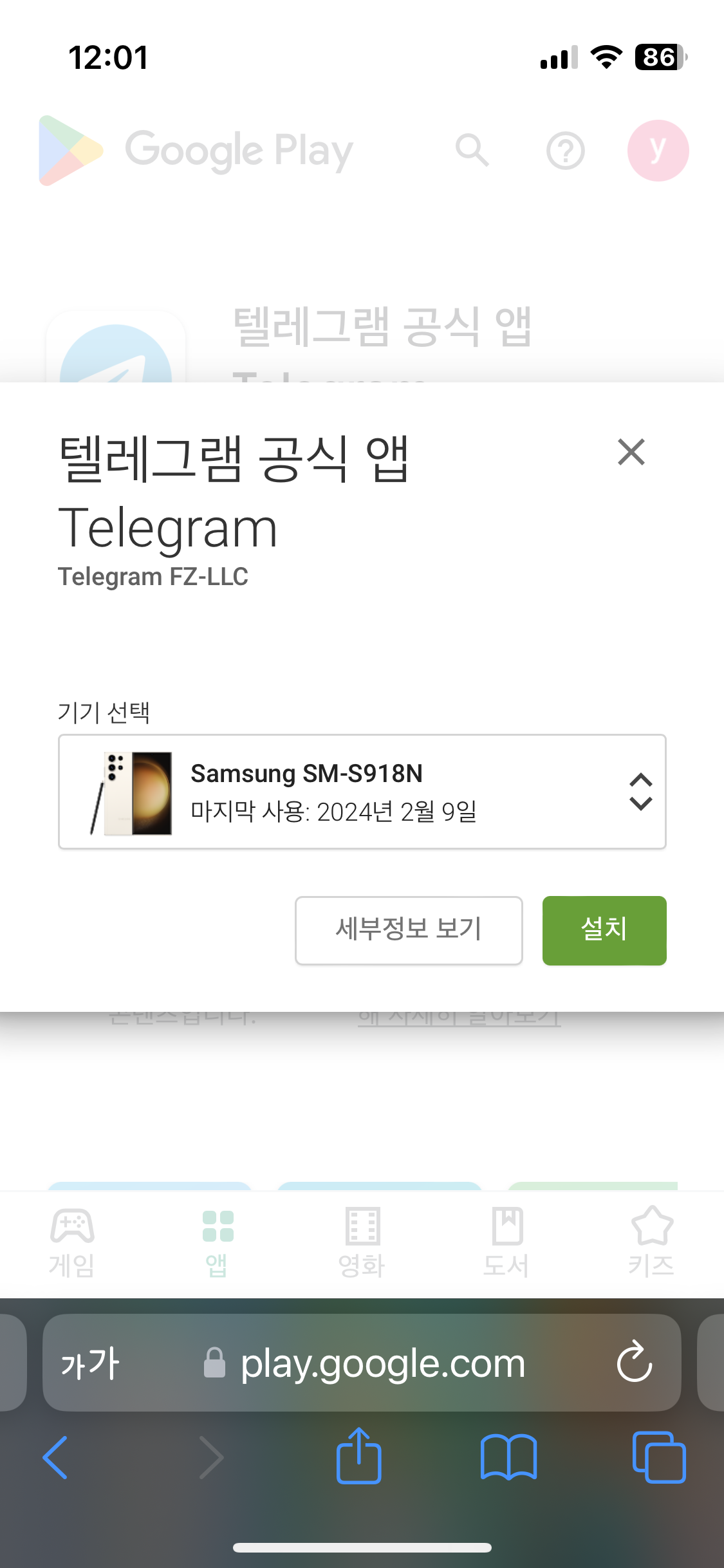Reload the play.google.com page
This screenshot has width=724, height=1568.
pos(635,1362)
